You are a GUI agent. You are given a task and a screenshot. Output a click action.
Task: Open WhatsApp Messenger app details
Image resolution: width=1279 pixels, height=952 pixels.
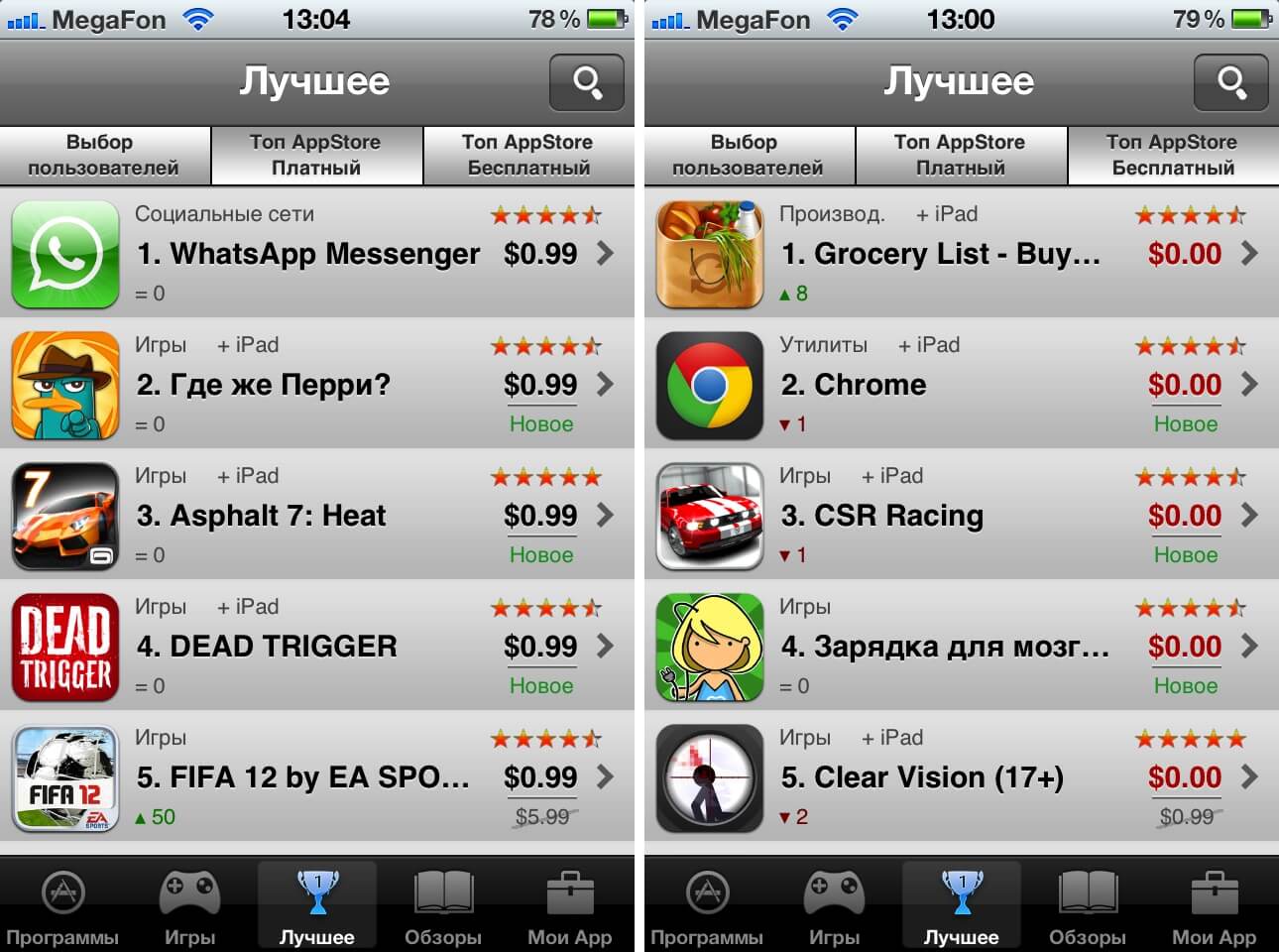307,254
